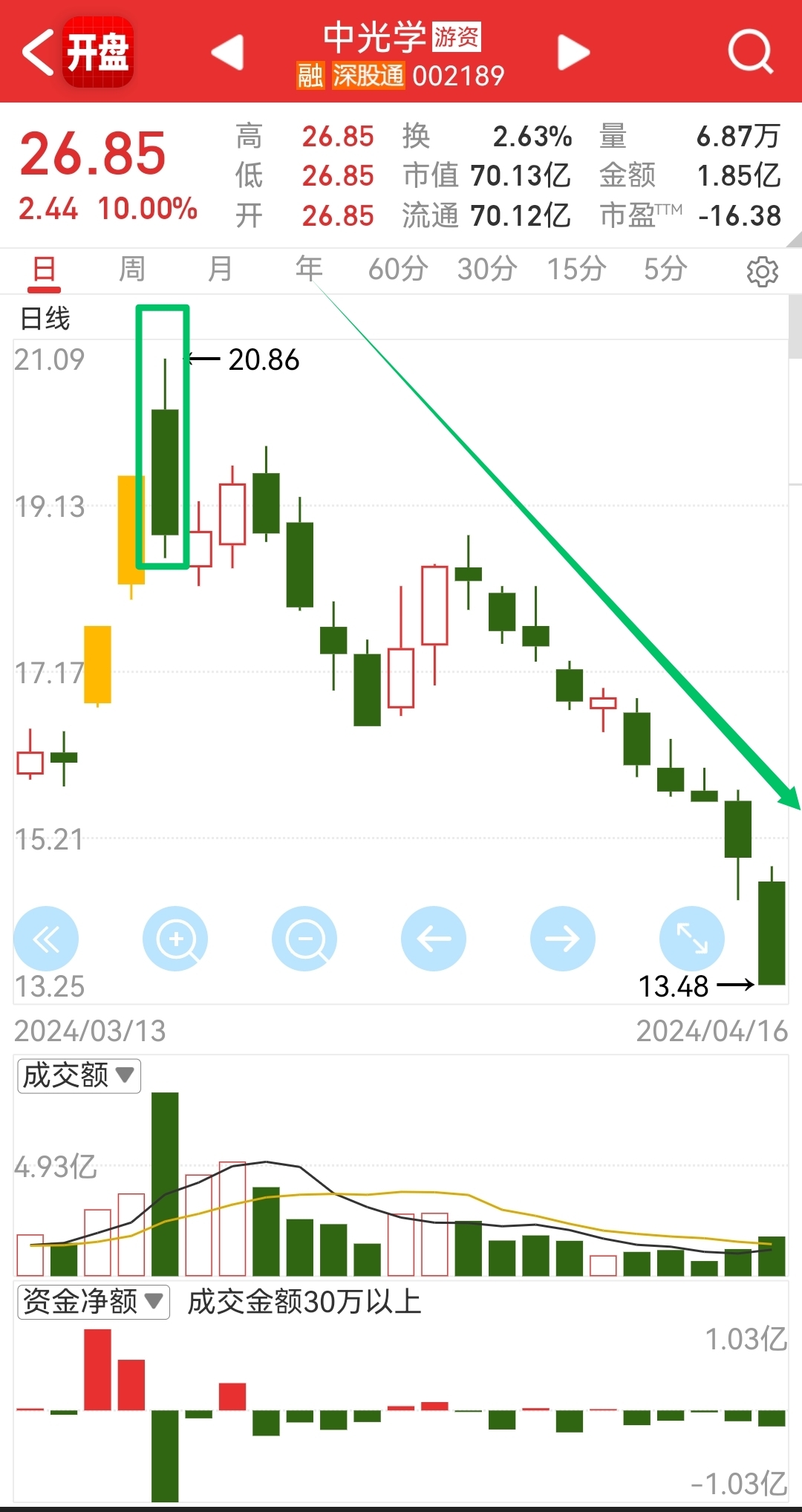The height and width of the screenshot is (1512, 802).
Task: Switch to the 年 yearly chart
Action: tap(309, 269)
